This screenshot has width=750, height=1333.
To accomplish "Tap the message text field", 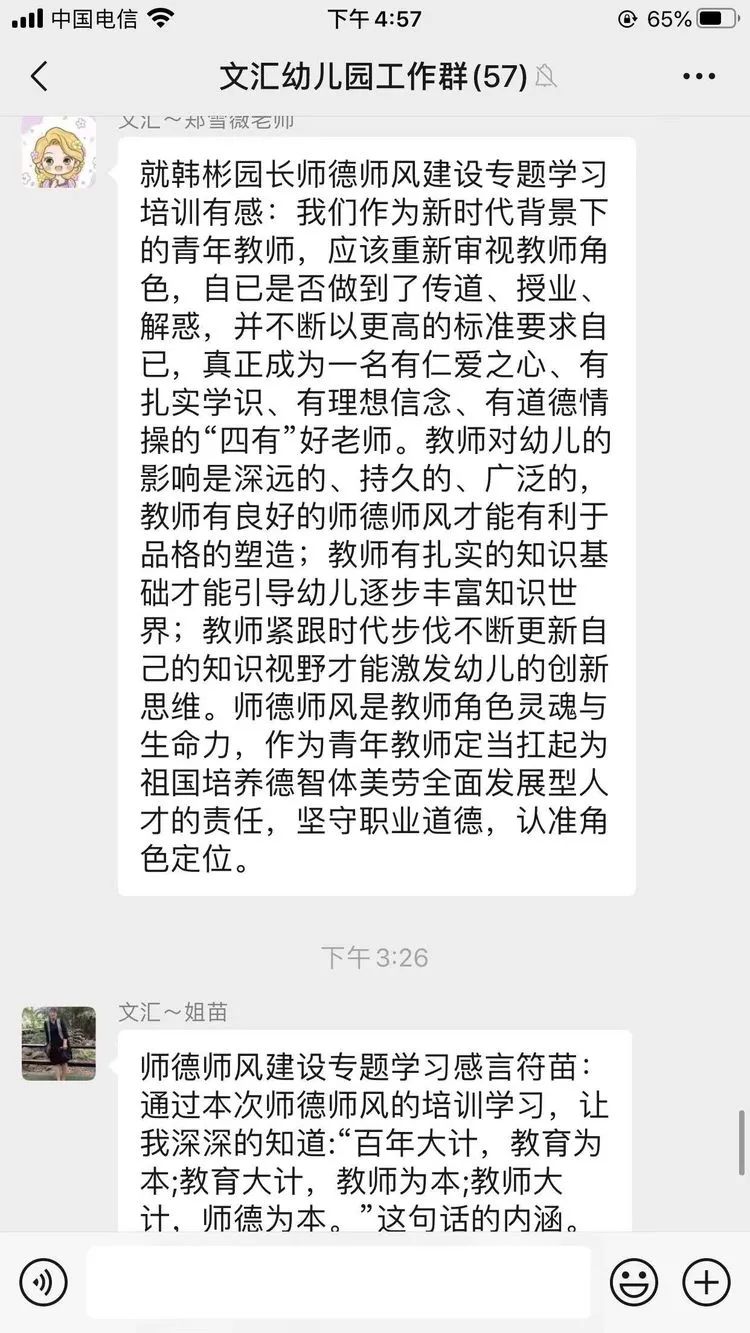I will point(338,1282).
